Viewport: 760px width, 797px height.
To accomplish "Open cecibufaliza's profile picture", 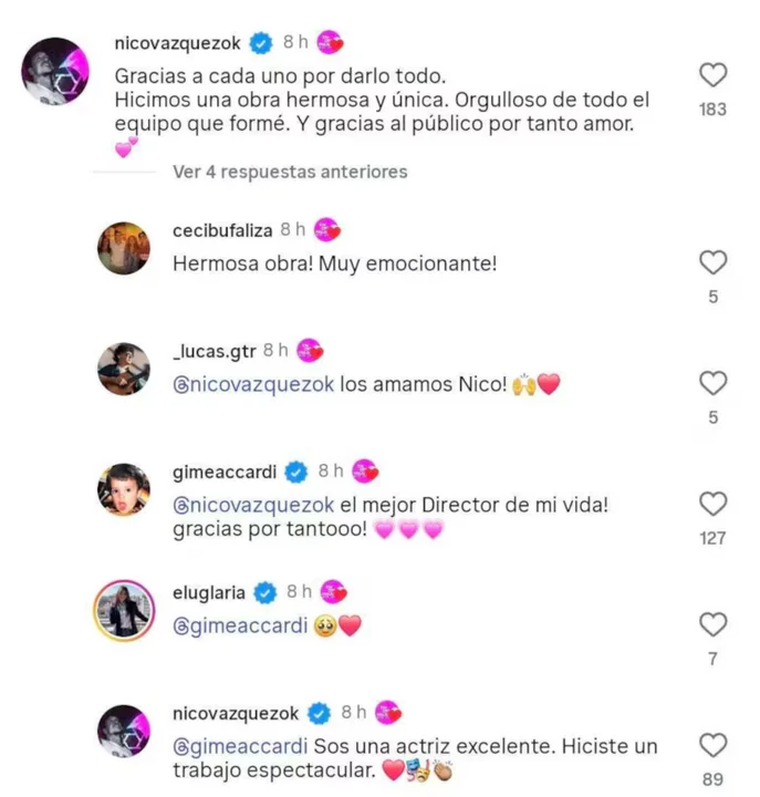I will [124, 246].
